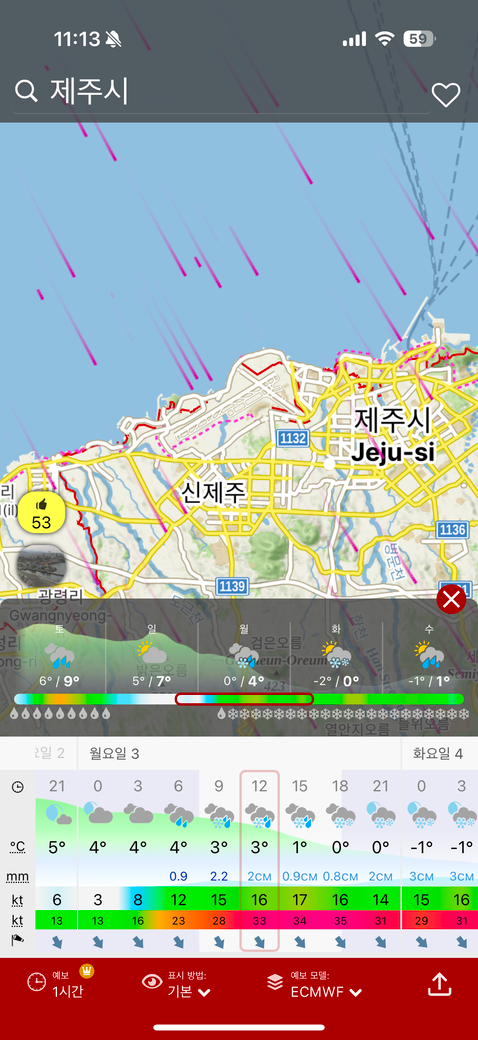Select the 일 day forecast 5°/7°
This screenshot has width=478, height=1040.
tap(152, 655)
